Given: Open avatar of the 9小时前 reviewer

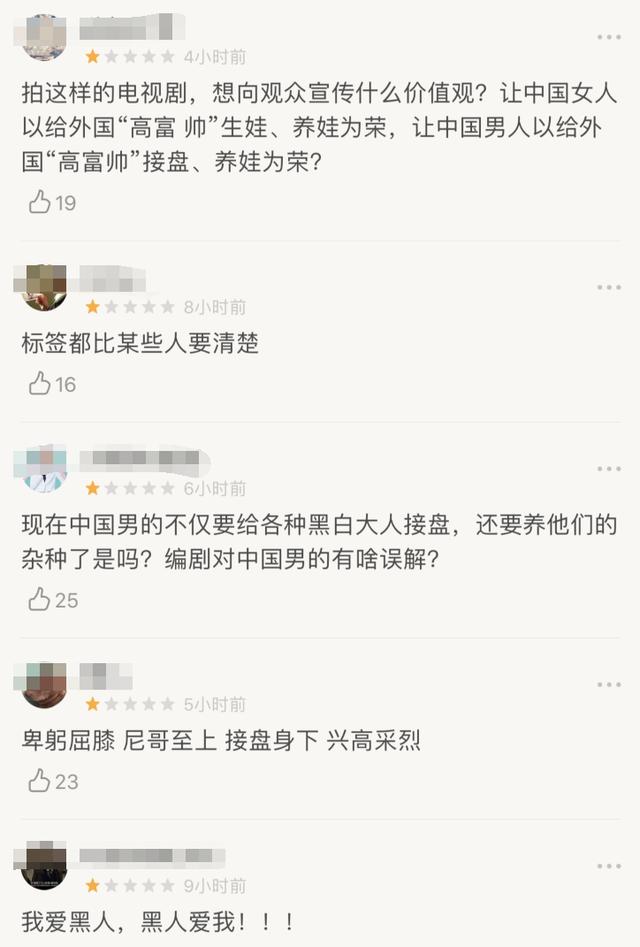Looking at the screenshot, I should (x=44, y=867).
